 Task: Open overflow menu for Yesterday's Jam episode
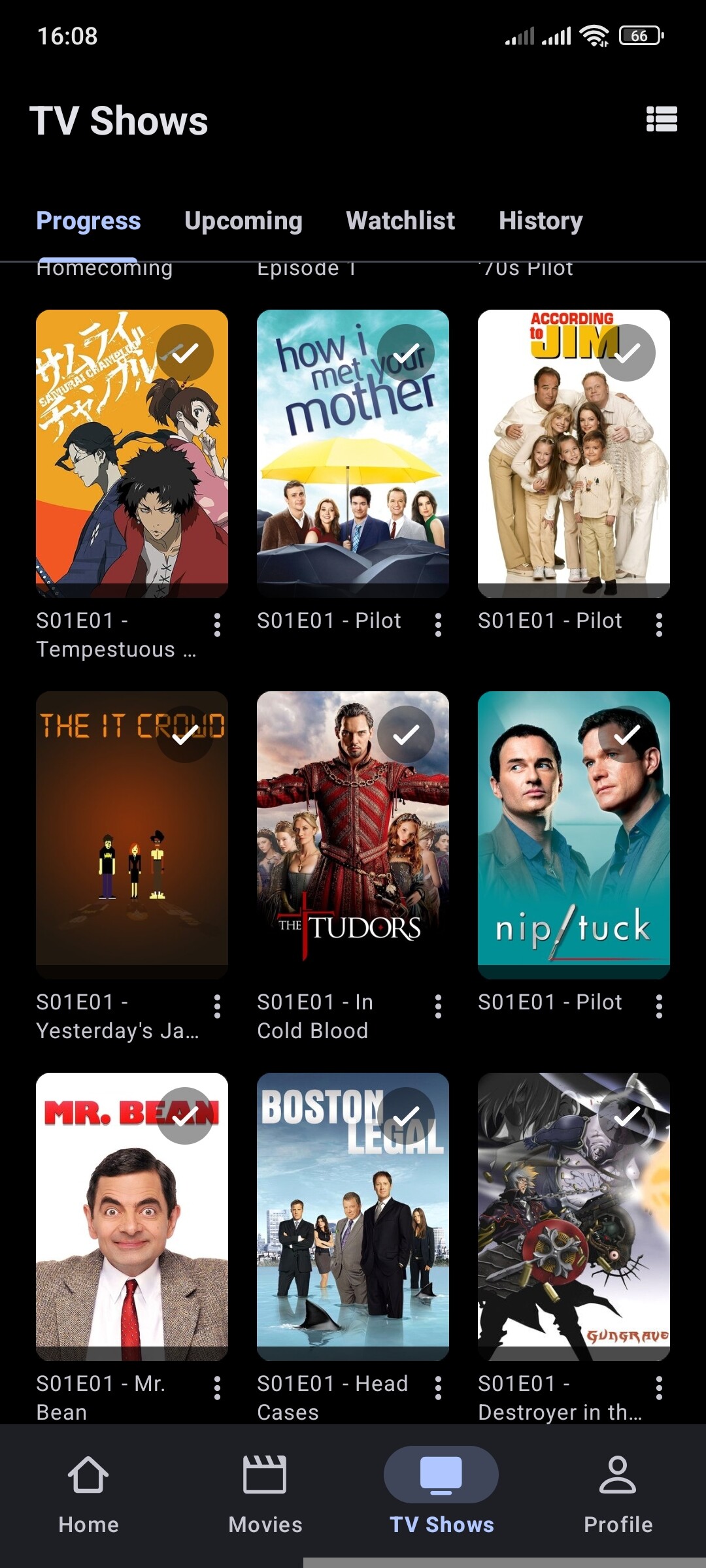click(x=217, y=1006)
